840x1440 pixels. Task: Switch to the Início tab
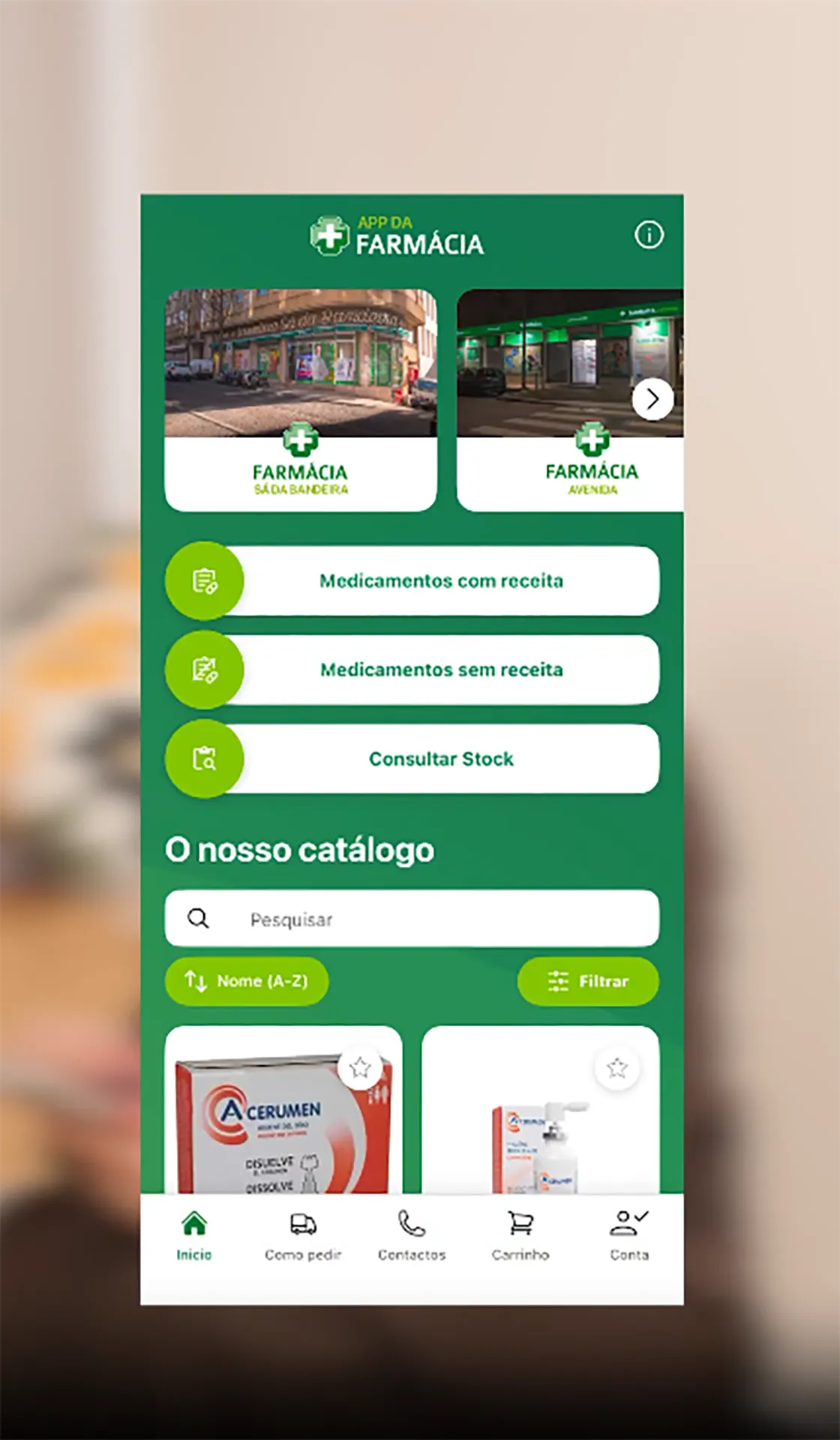tap(194, 1237)
